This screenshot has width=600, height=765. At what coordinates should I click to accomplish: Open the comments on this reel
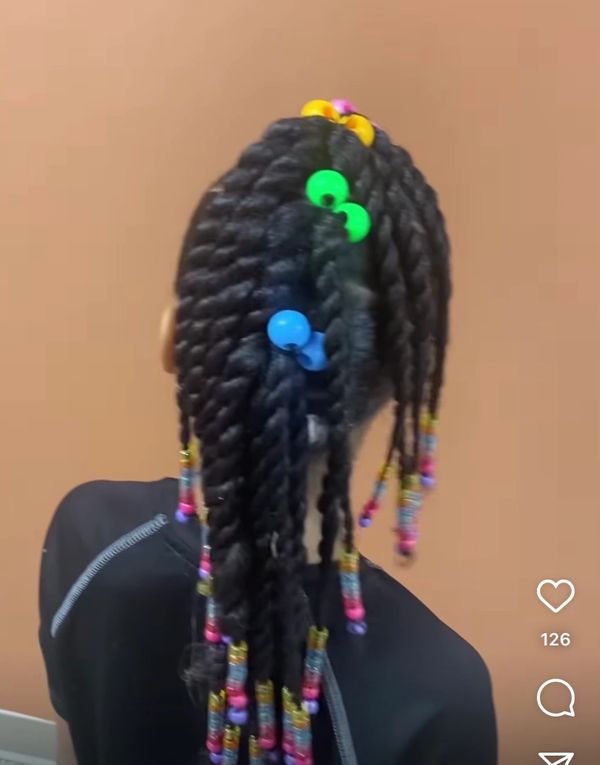(555, 698)
